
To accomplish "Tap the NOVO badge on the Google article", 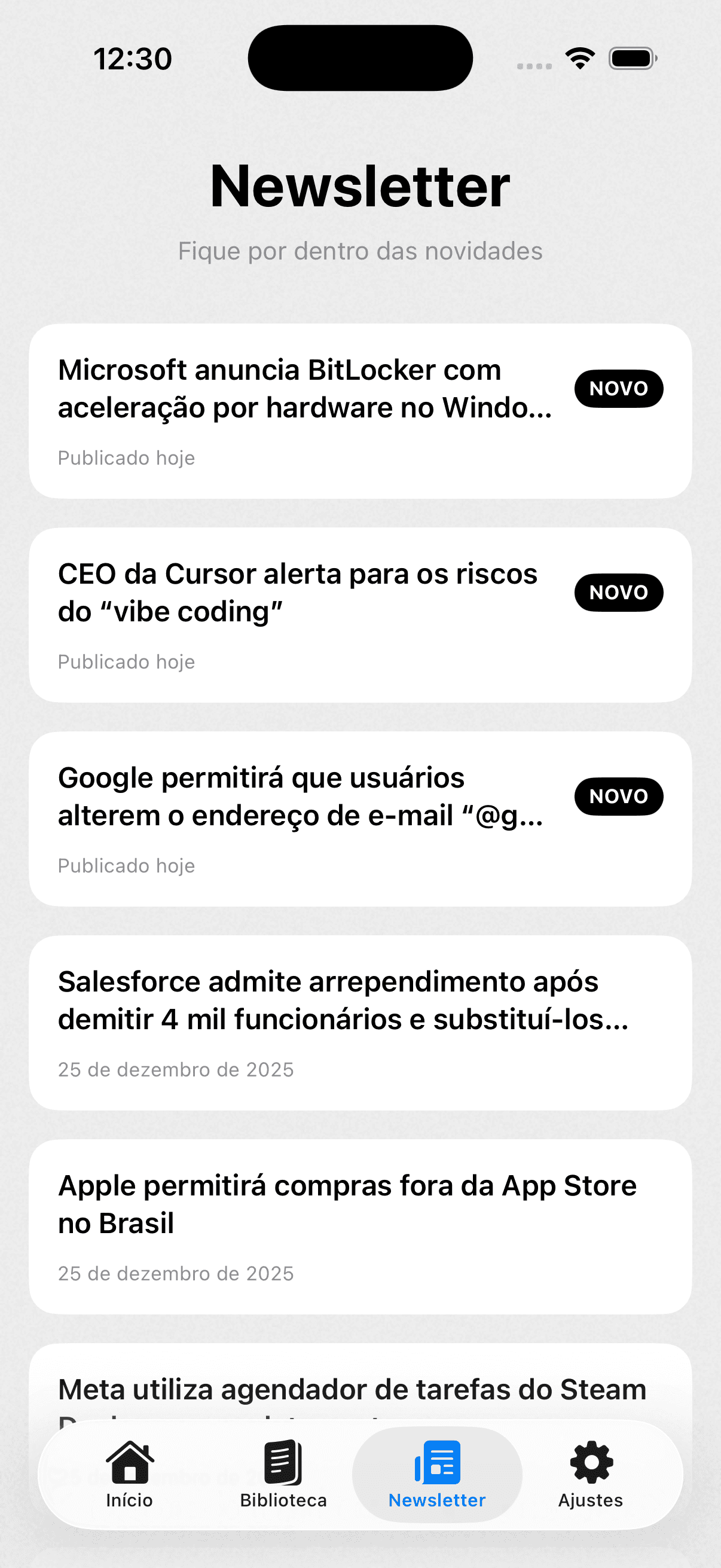I will tap(618, 795).
